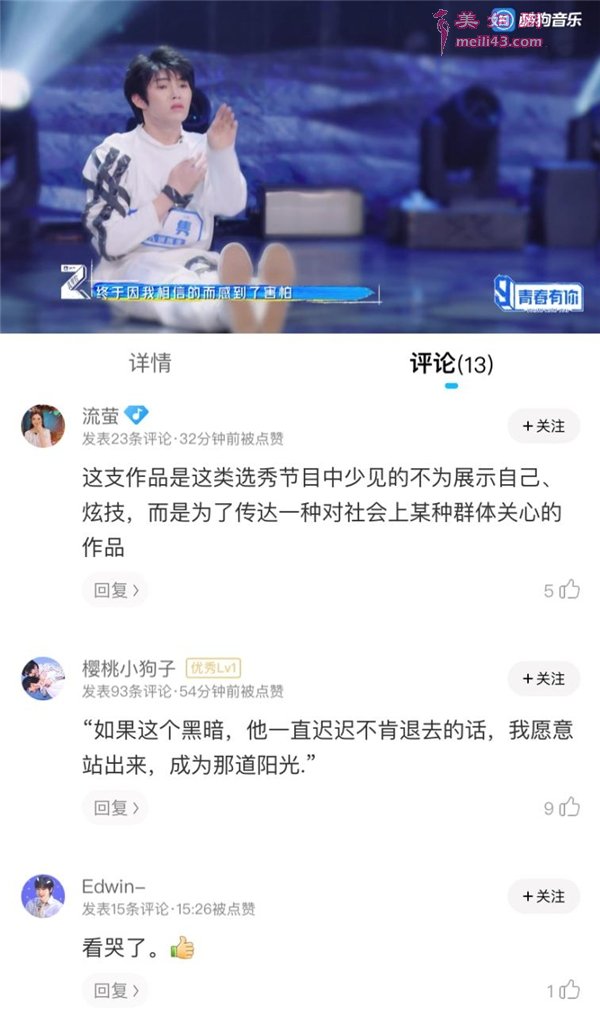Viewport: 600px width, 1033px height.
Task: Follow user 流萤
Action: pyautogui.click(x=543, y=426)
